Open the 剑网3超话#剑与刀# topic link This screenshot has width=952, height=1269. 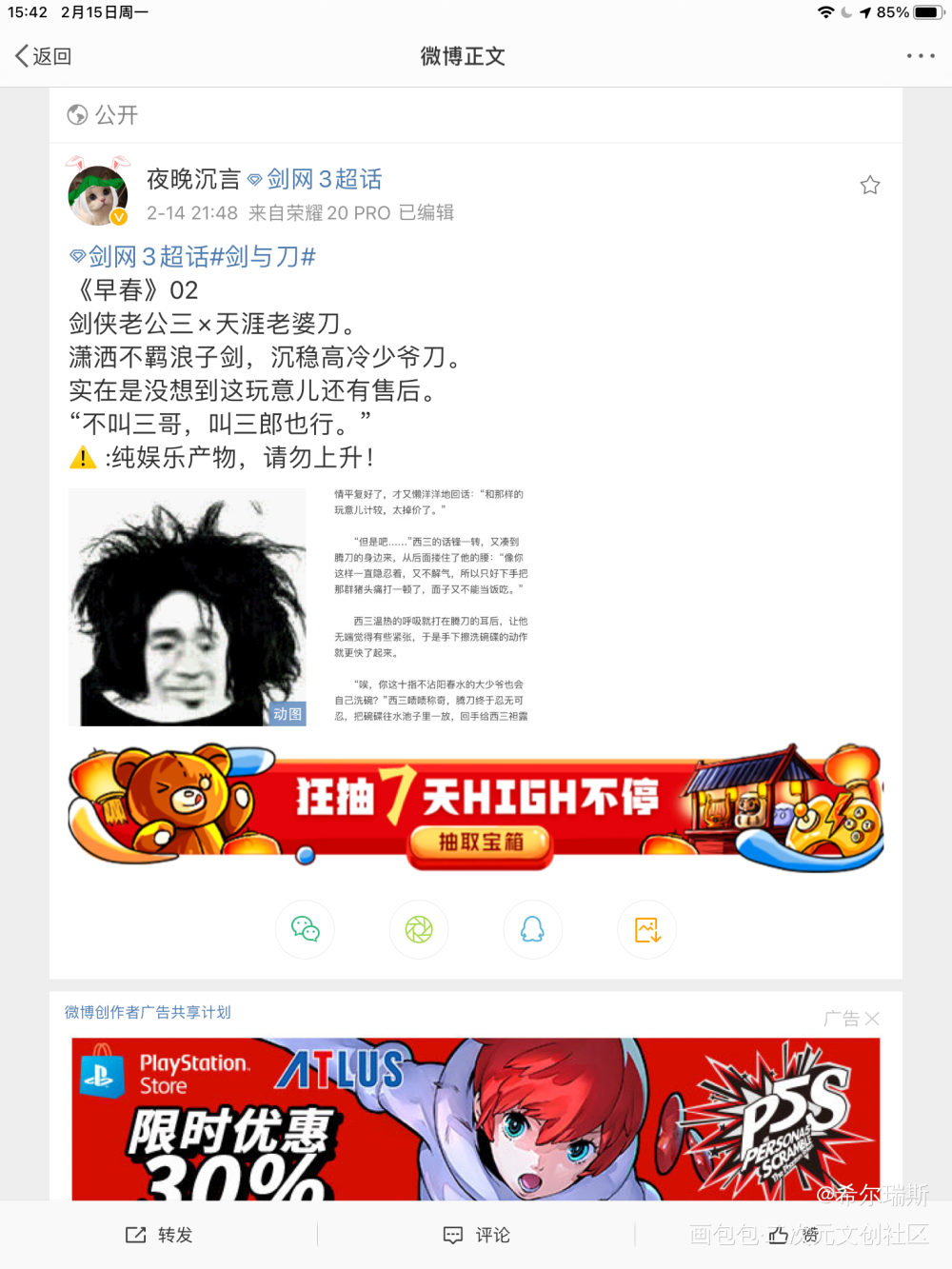pos(201,256)
